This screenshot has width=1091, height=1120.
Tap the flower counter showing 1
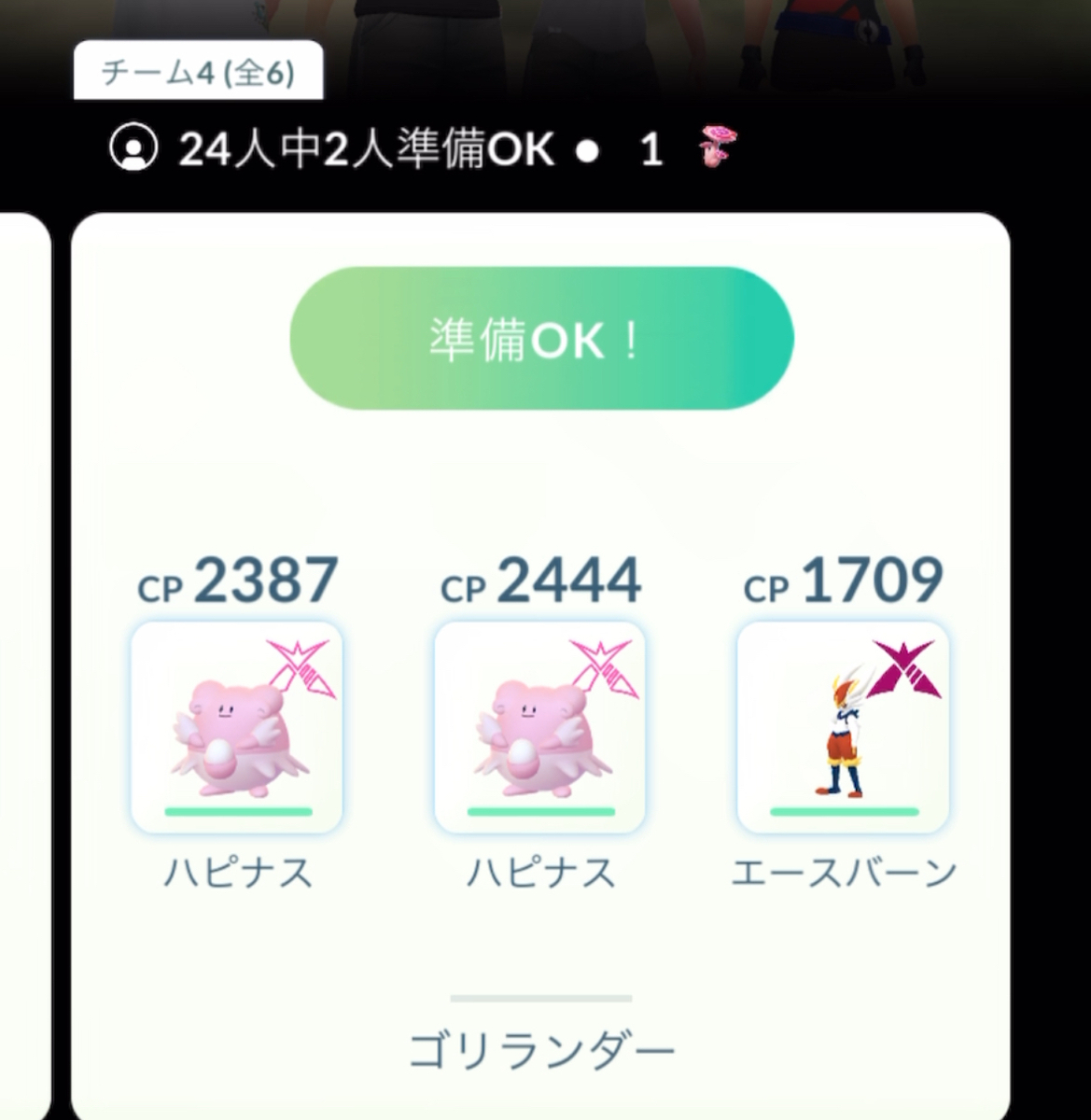651,149
